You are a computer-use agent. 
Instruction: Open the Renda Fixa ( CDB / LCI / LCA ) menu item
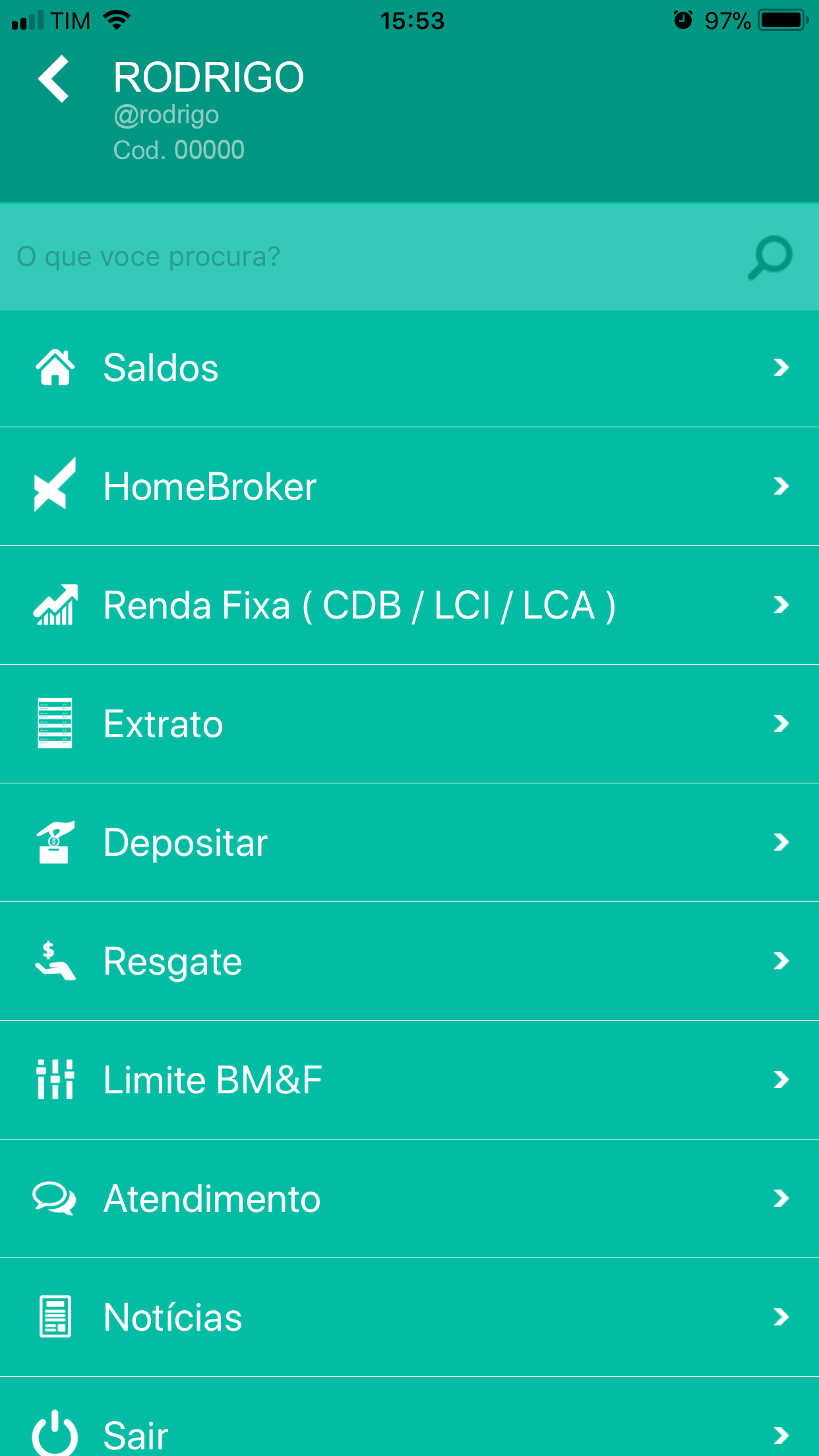(359, 605)
